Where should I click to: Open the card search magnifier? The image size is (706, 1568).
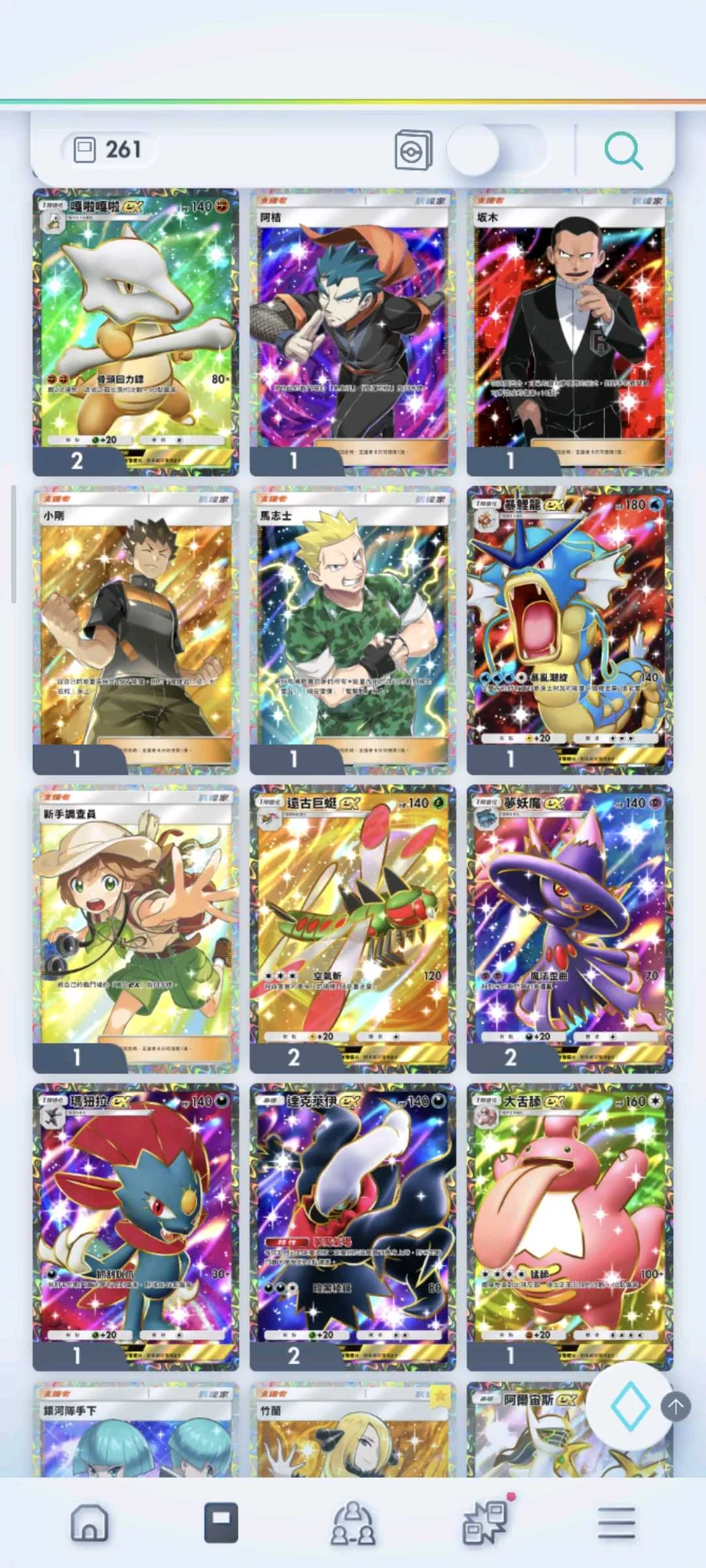[x=624, y=151]
